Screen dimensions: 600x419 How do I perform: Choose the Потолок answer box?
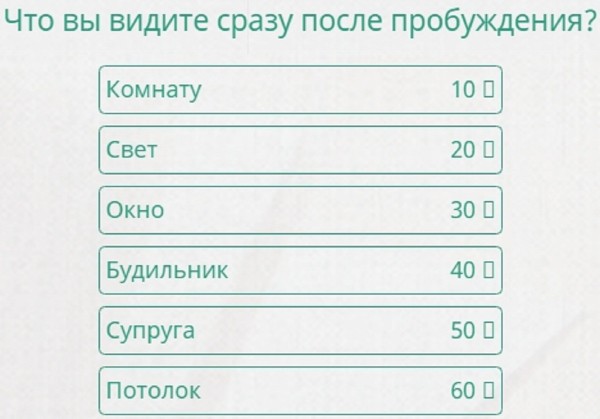click(300, 389)
